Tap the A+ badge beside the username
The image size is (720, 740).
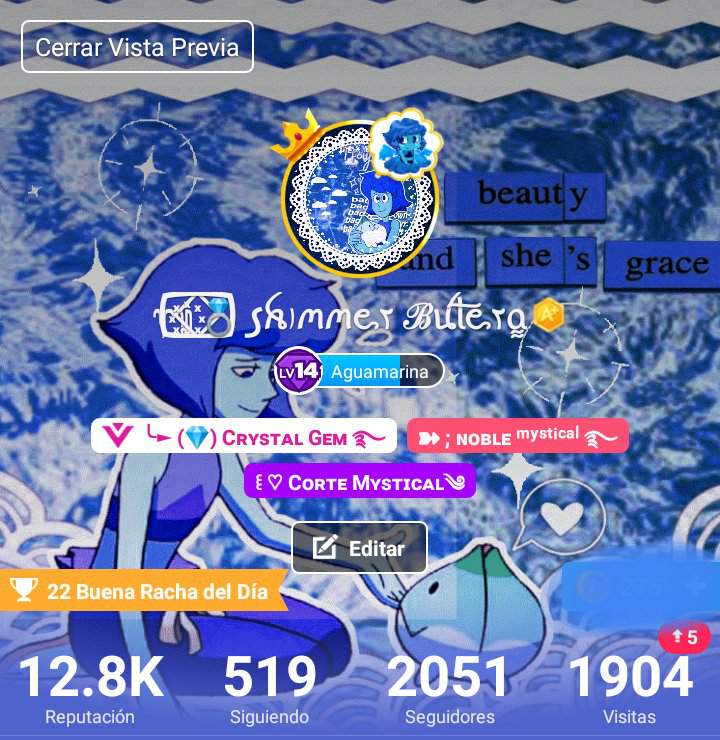click(548, 316)
